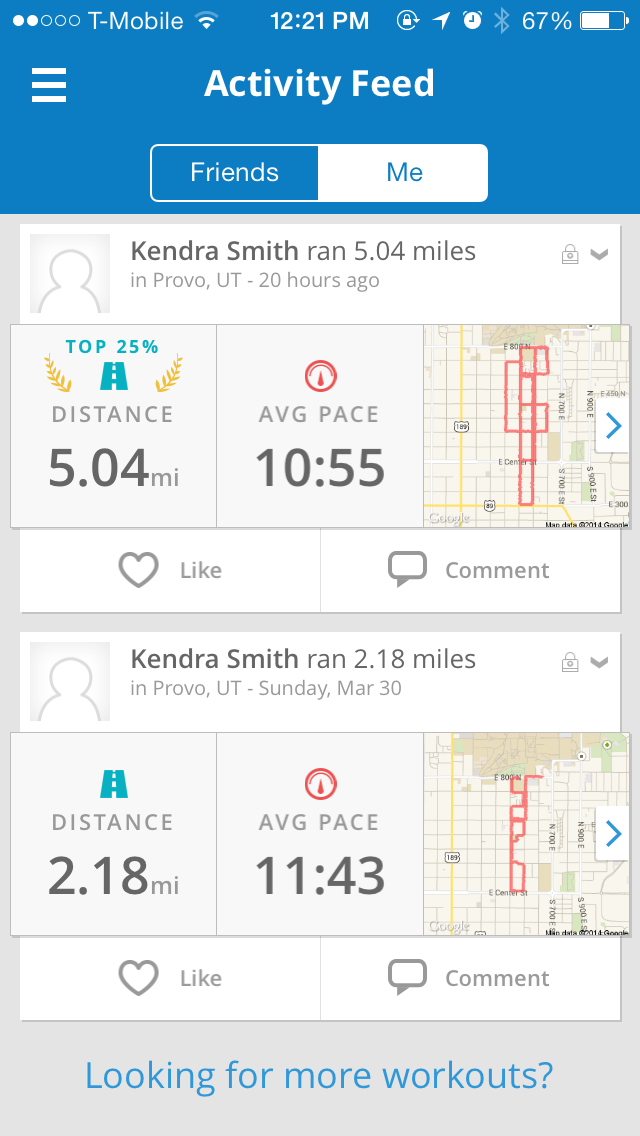Tap next arrow on 5.04 miles map
Image resolution: width=640 pixels, height=1136 pixels.
click(x=613, y=426)
